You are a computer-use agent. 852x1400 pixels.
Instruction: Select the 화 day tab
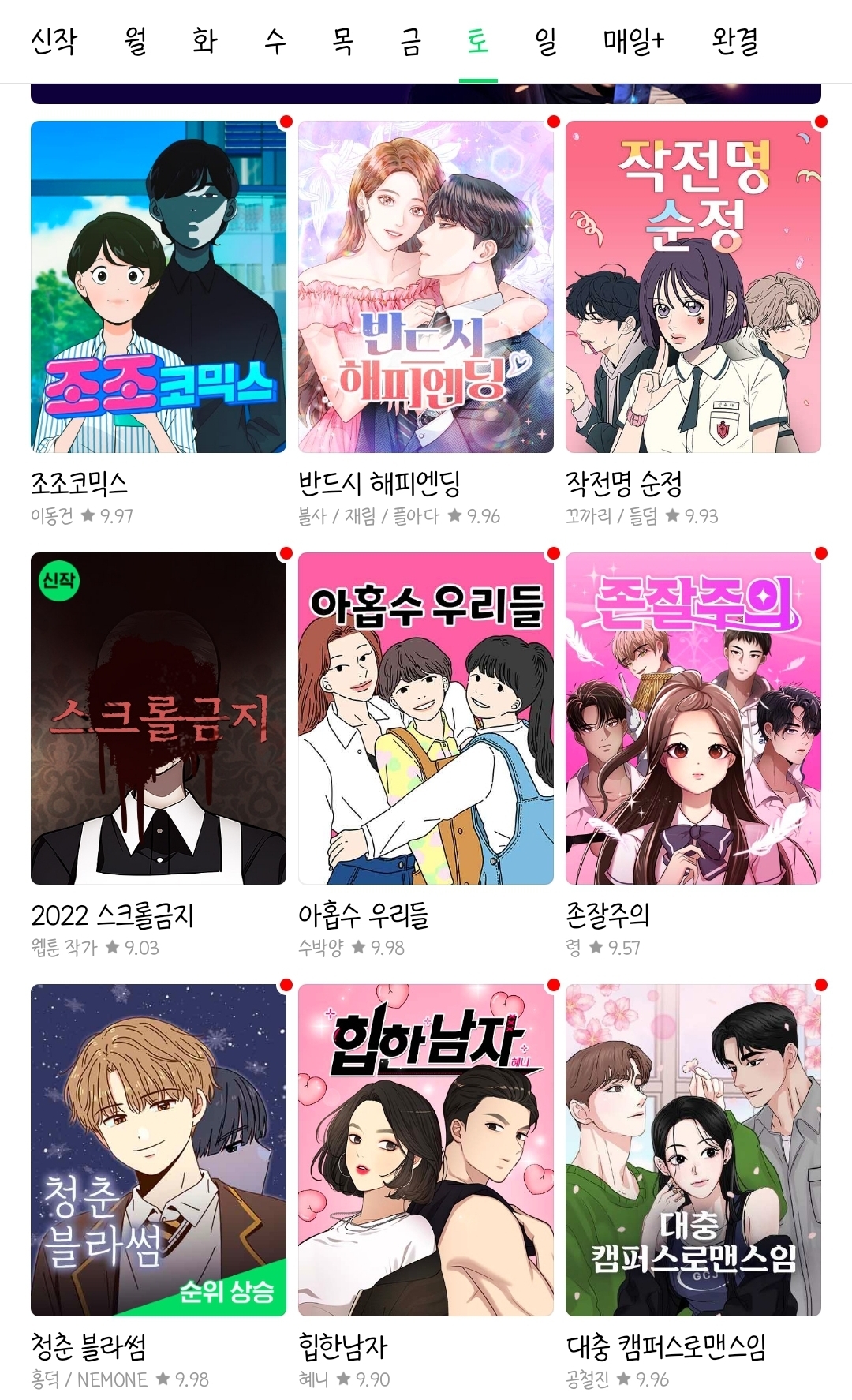click(x=205, y=41)
